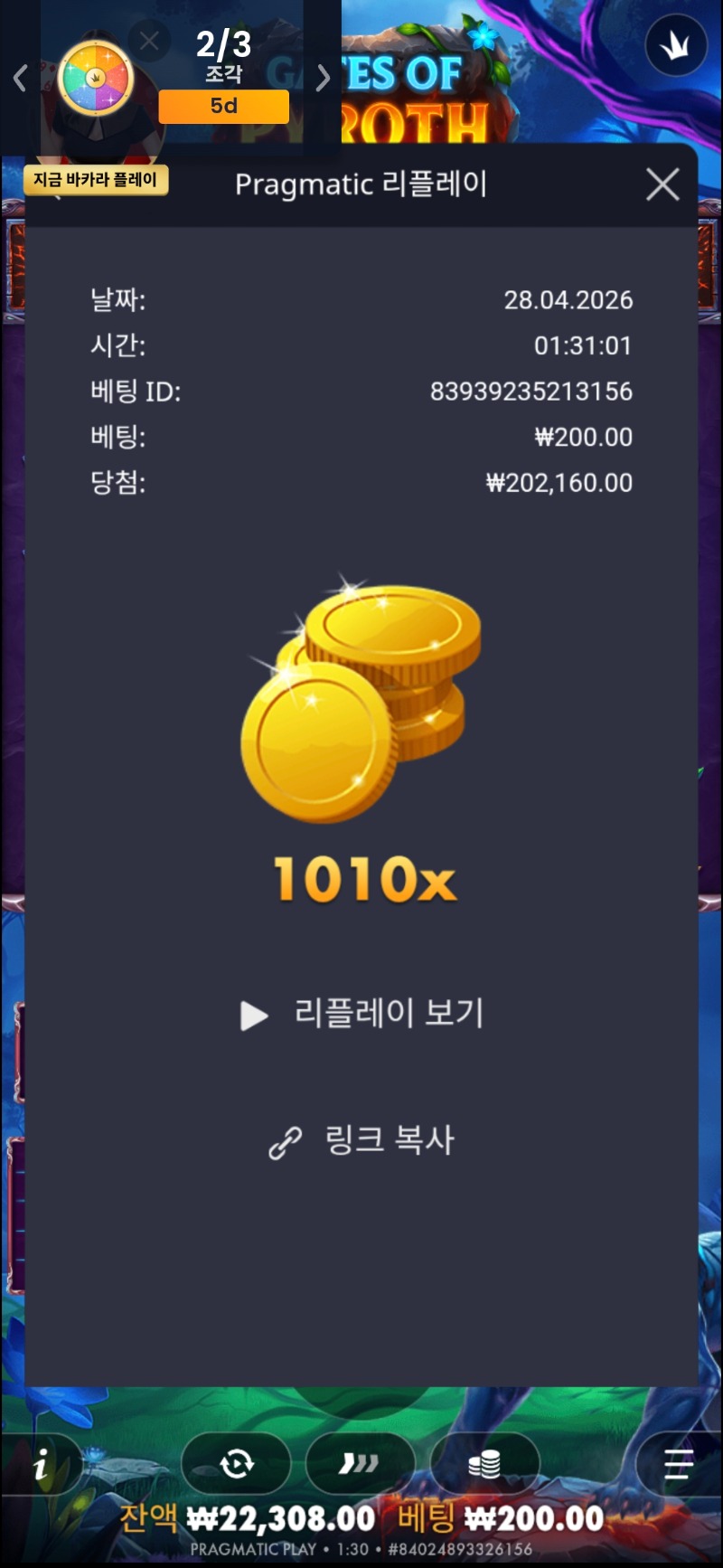This screenshot has height=1568, width=723.
Task: Go to the next promo arrow
Action: [x=323, y=79]
